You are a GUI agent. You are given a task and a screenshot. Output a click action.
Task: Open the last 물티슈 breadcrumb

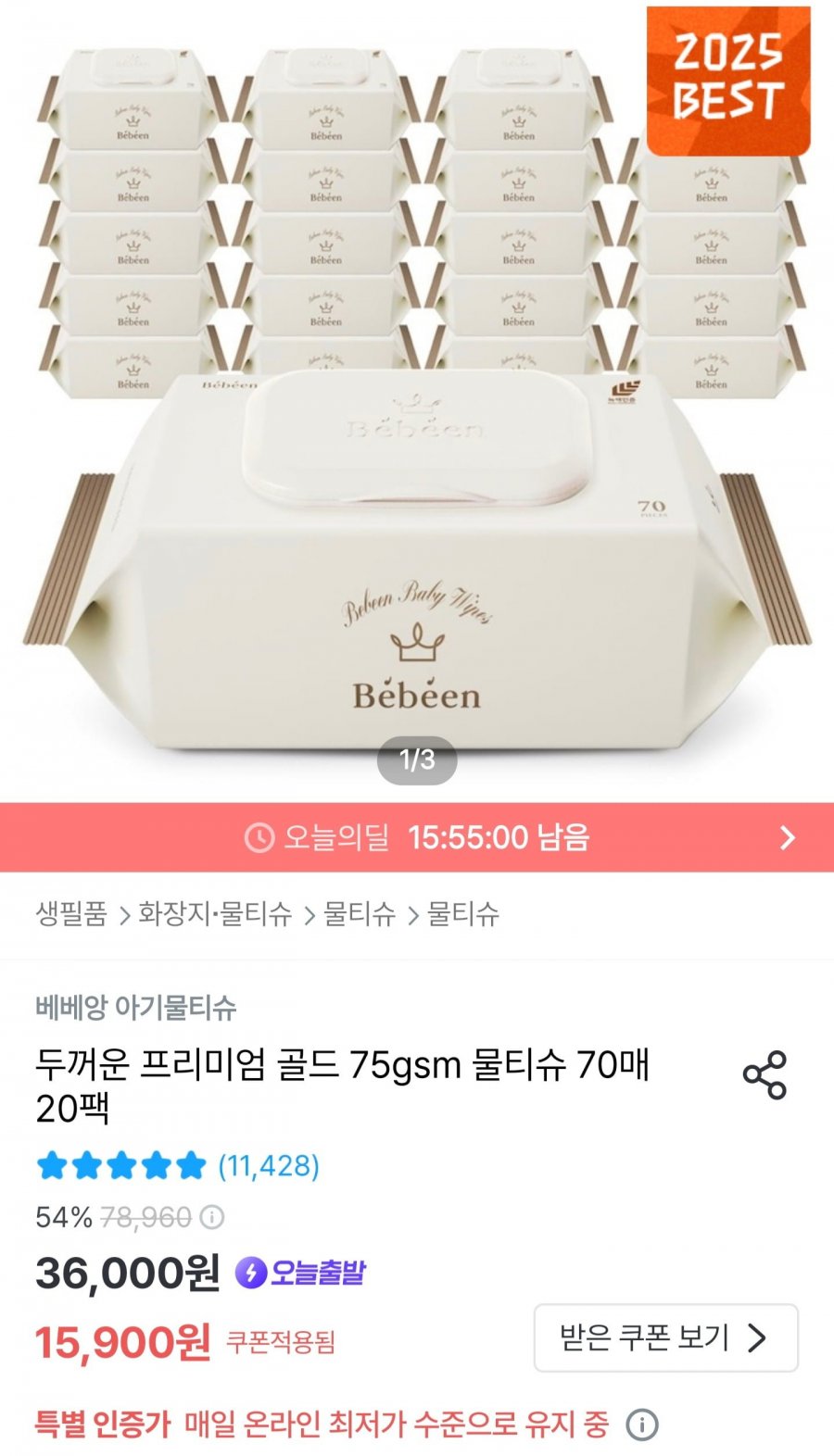point(463,914)
